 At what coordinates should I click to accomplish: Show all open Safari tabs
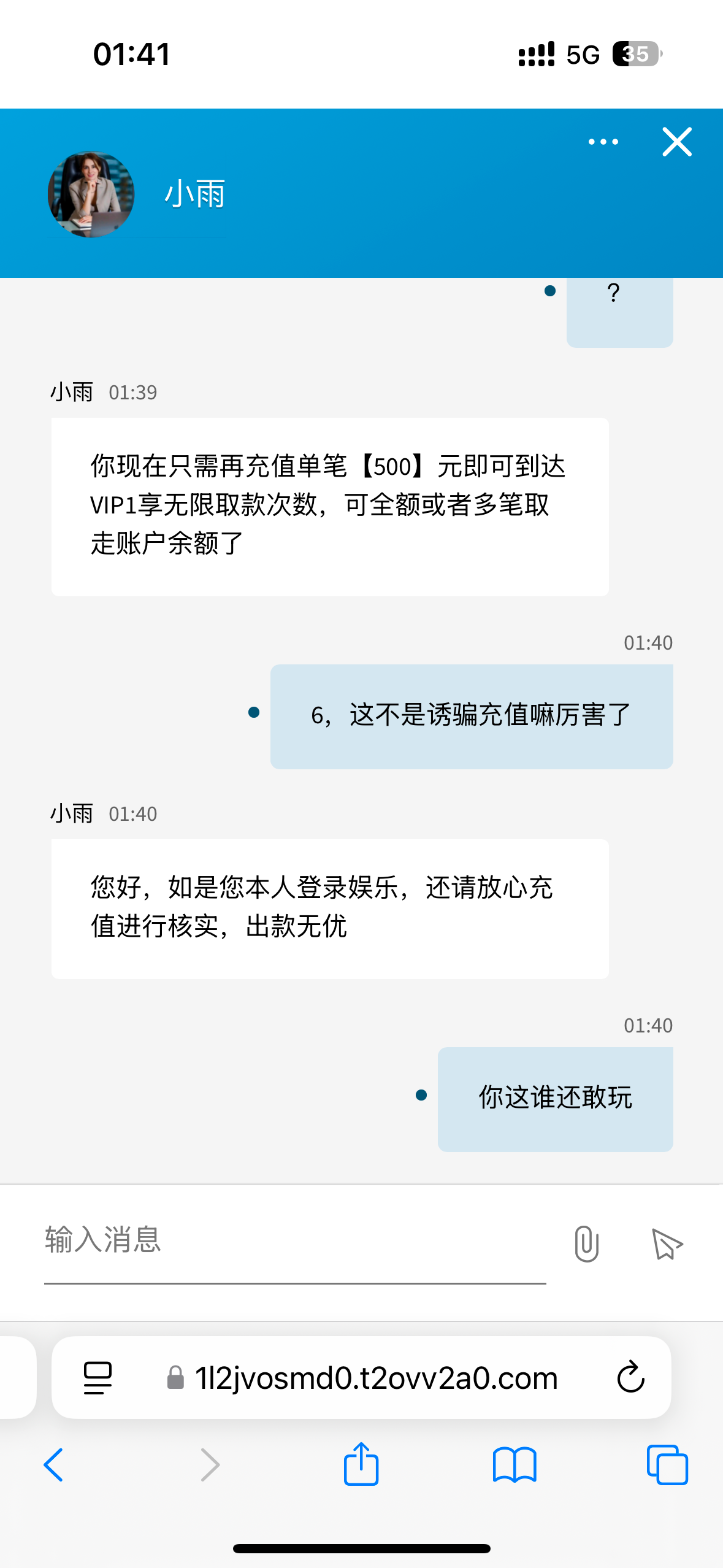click(x=667, y=1465)
